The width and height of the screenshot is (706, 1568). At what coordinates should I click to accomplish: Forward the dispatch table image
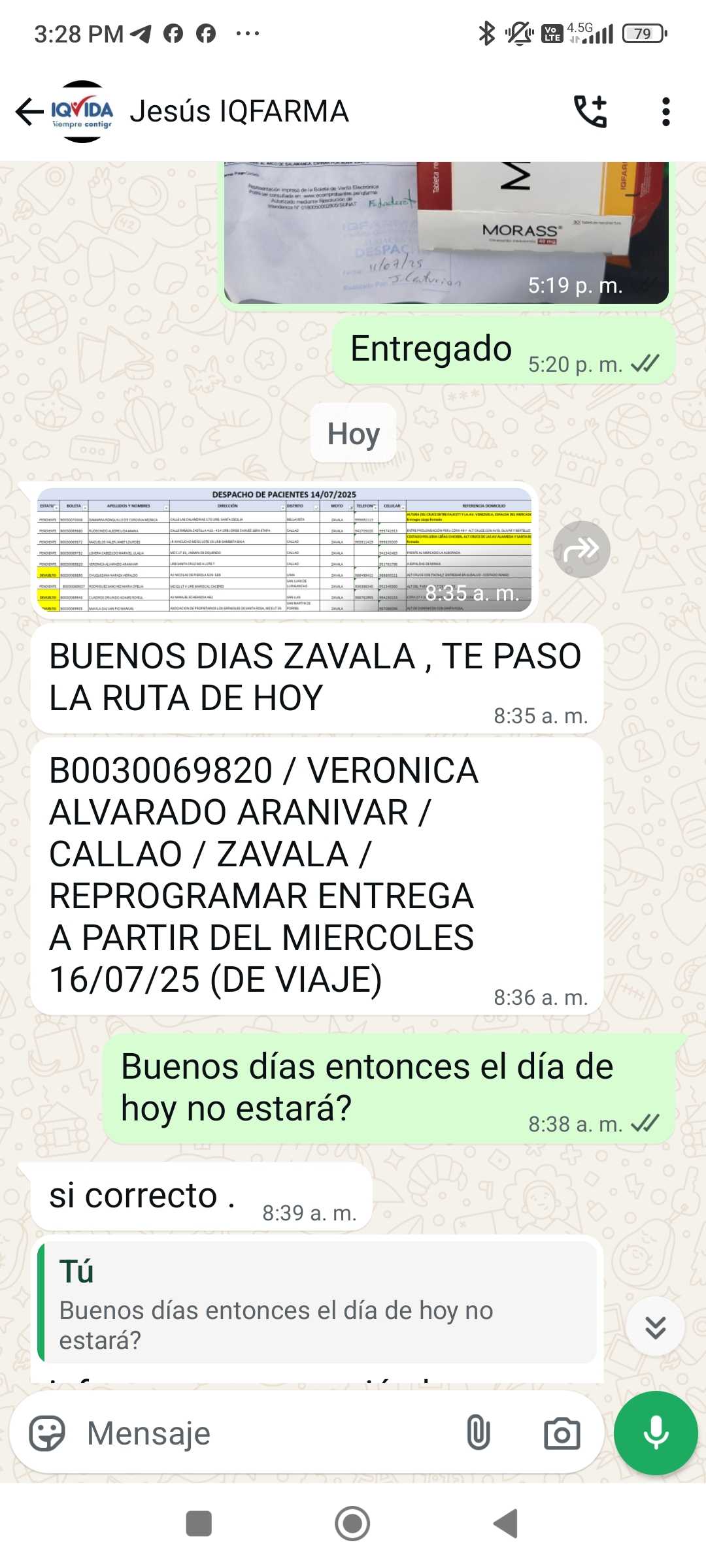[581, 549]
